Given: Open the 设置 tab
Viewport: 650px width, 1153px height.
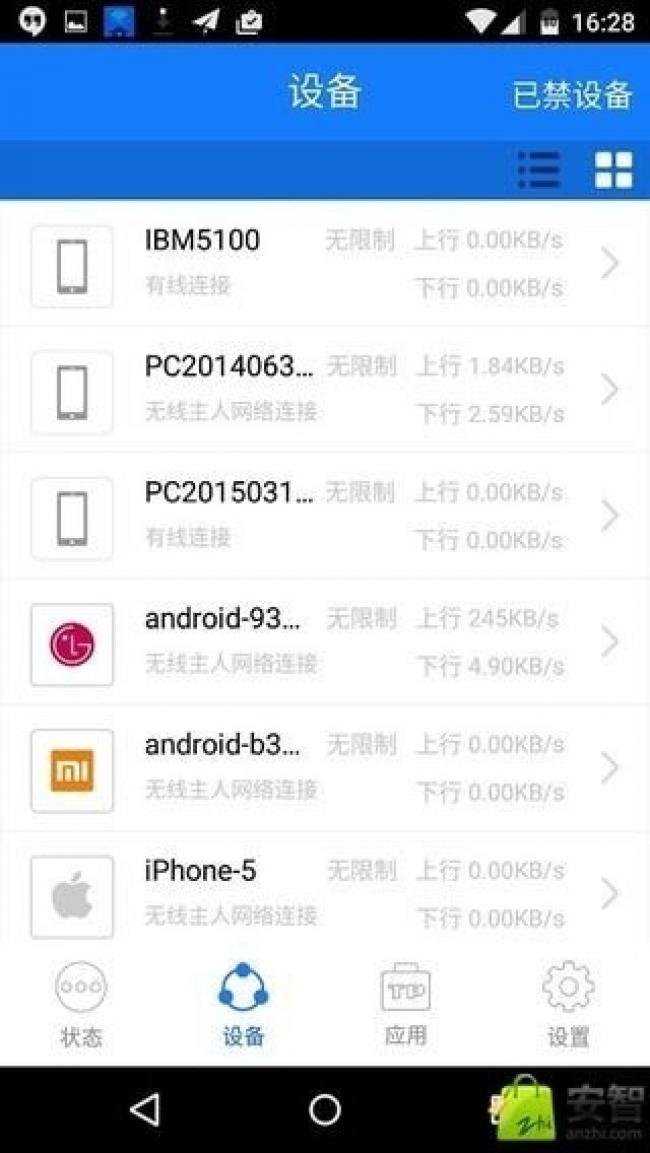Looking at the screenshot, I should [x=568, y=1004].
